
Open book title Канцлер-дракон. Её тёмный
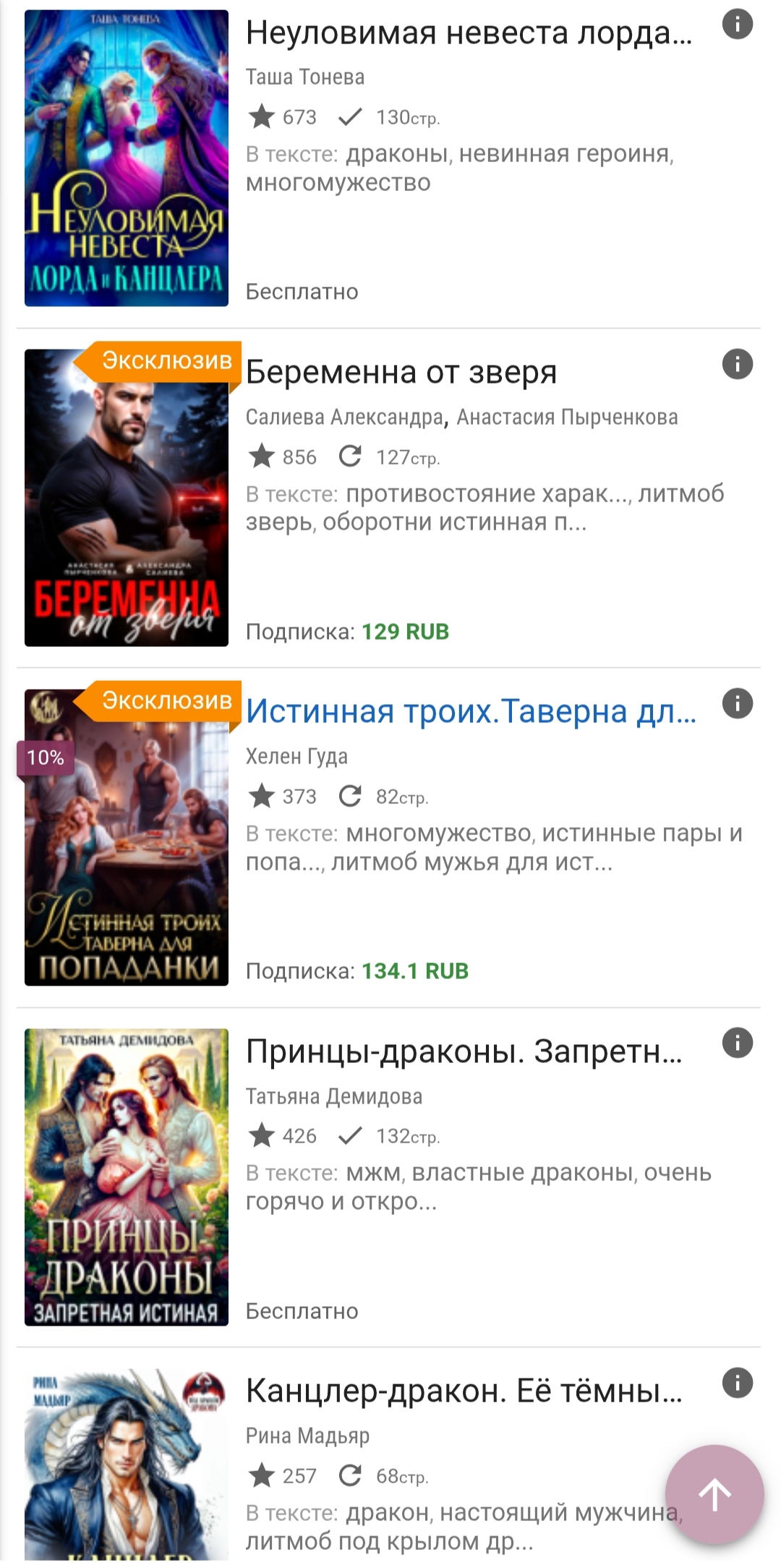pos(464,1391)
